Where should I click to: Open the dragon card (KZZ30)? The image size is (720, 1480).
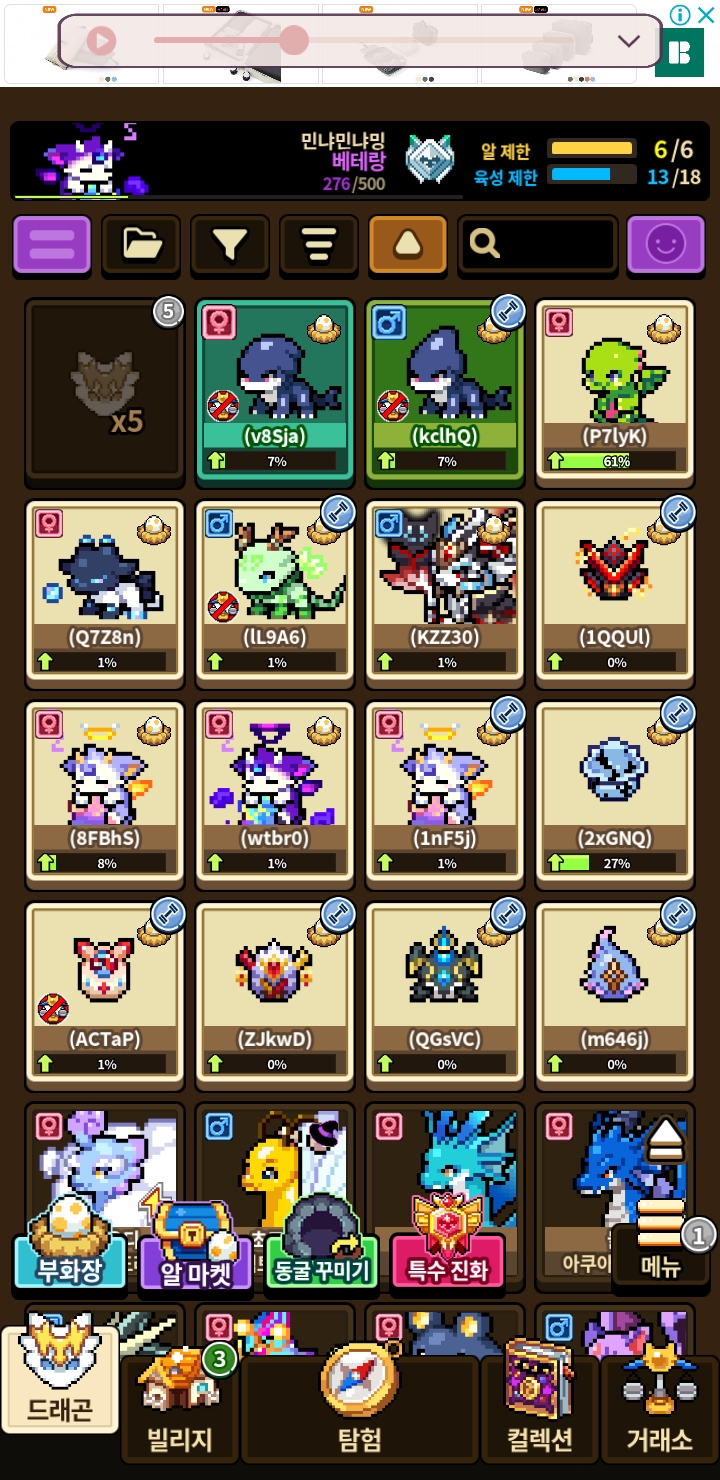[445, 590]
